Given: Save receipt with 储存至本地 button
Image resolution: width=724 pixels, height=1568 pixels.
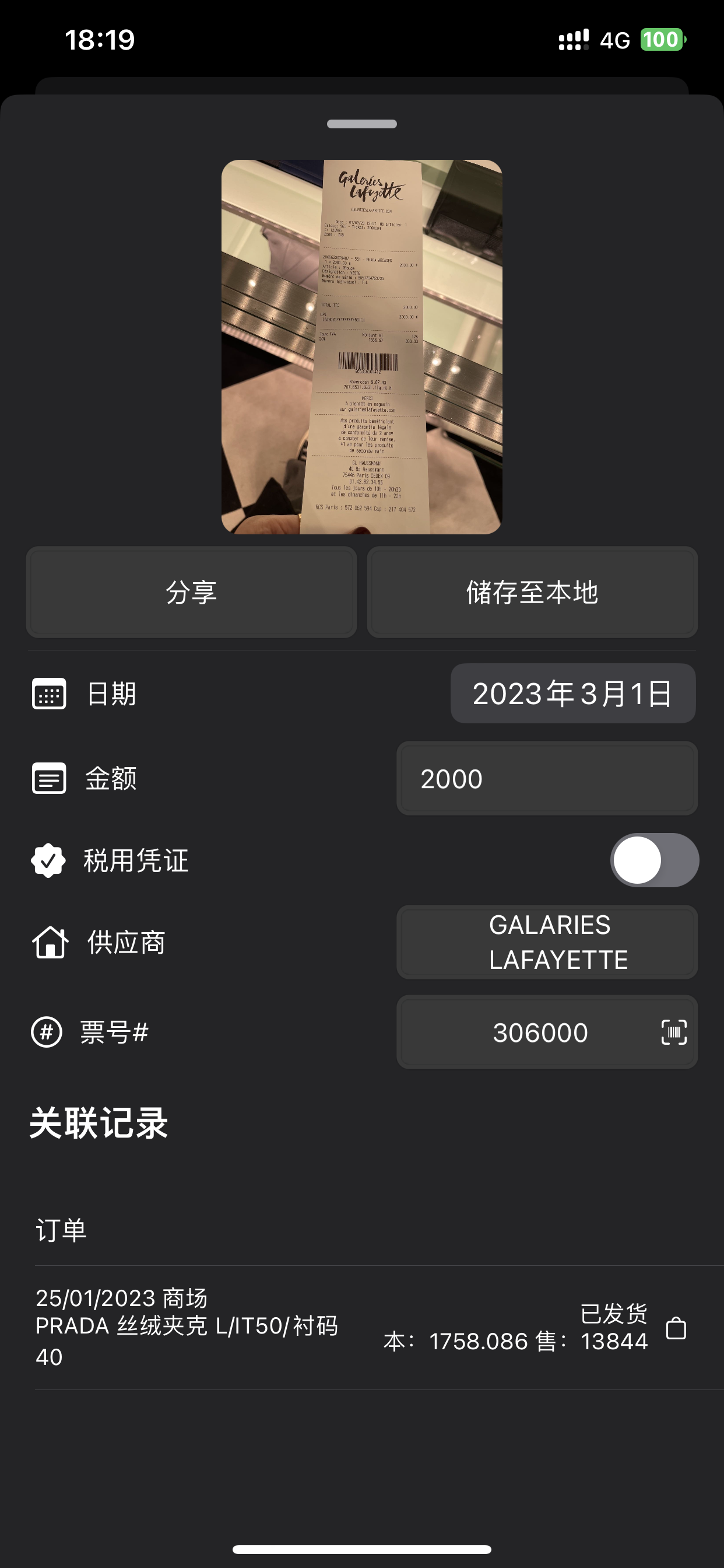Looking at the screenshot, I should [x=532, y=592].
